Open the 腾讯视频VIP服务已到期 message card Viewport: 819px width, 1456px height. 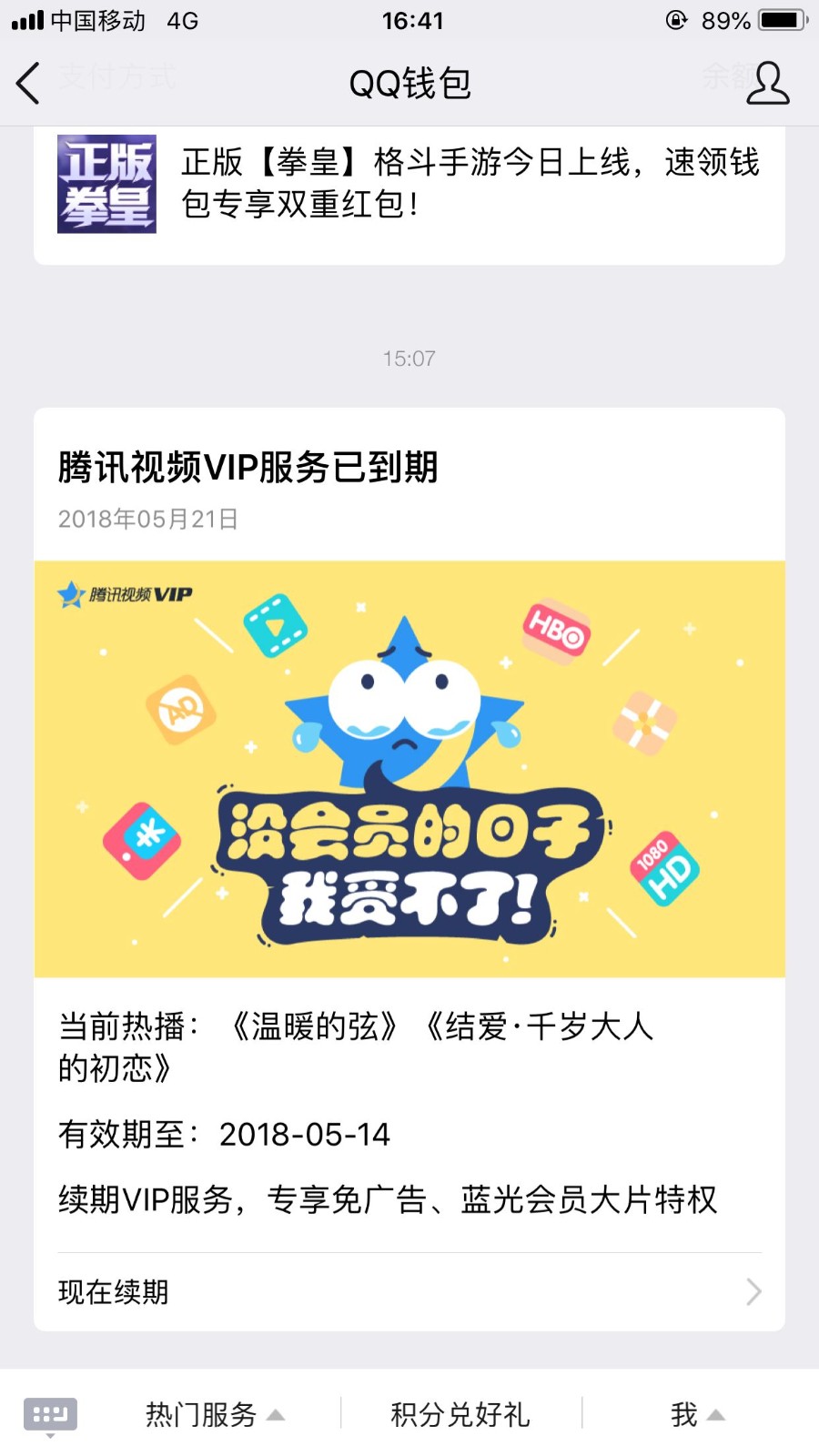coord(409,769)
